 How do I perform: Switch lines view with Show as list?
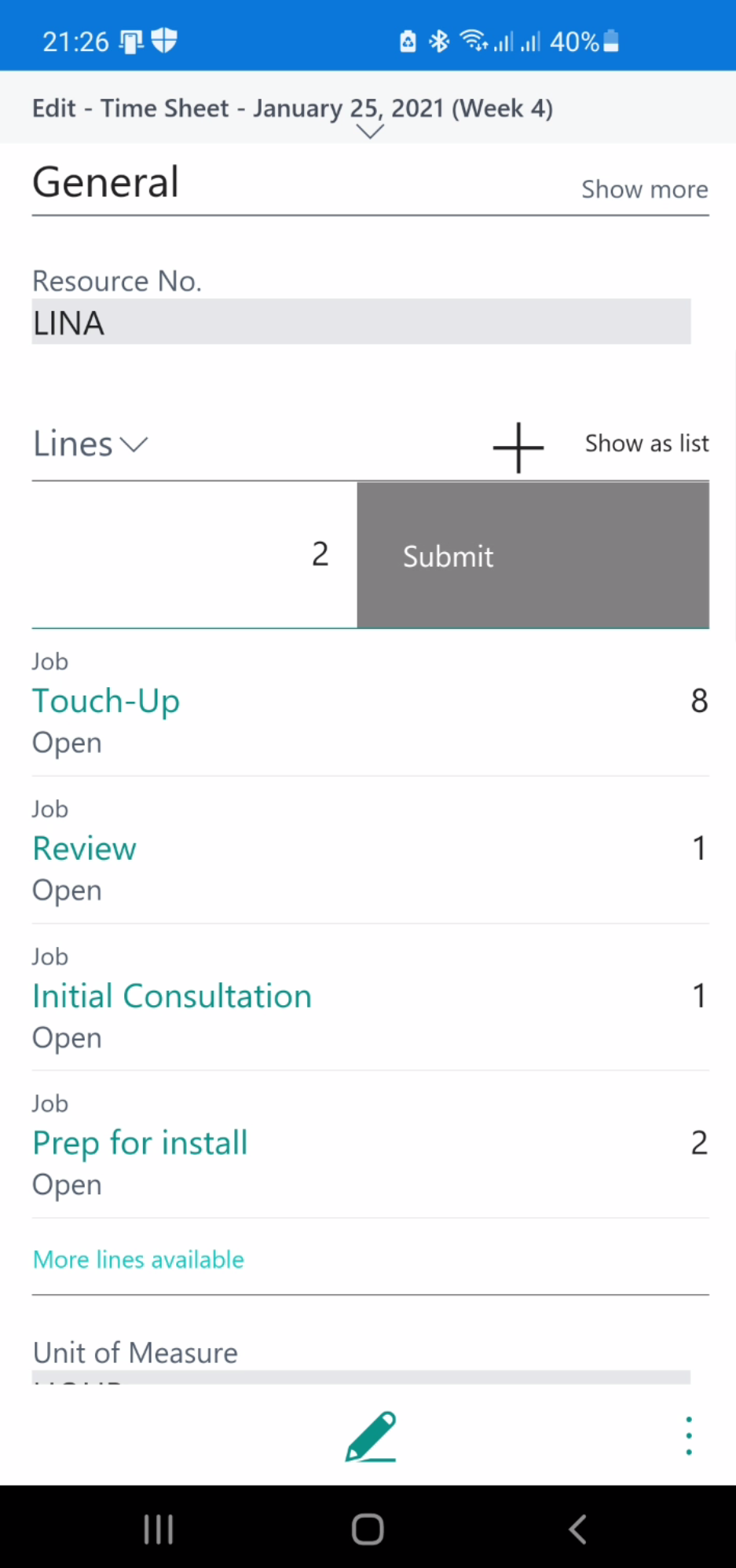pyautogui.click(x=646, y=443)
